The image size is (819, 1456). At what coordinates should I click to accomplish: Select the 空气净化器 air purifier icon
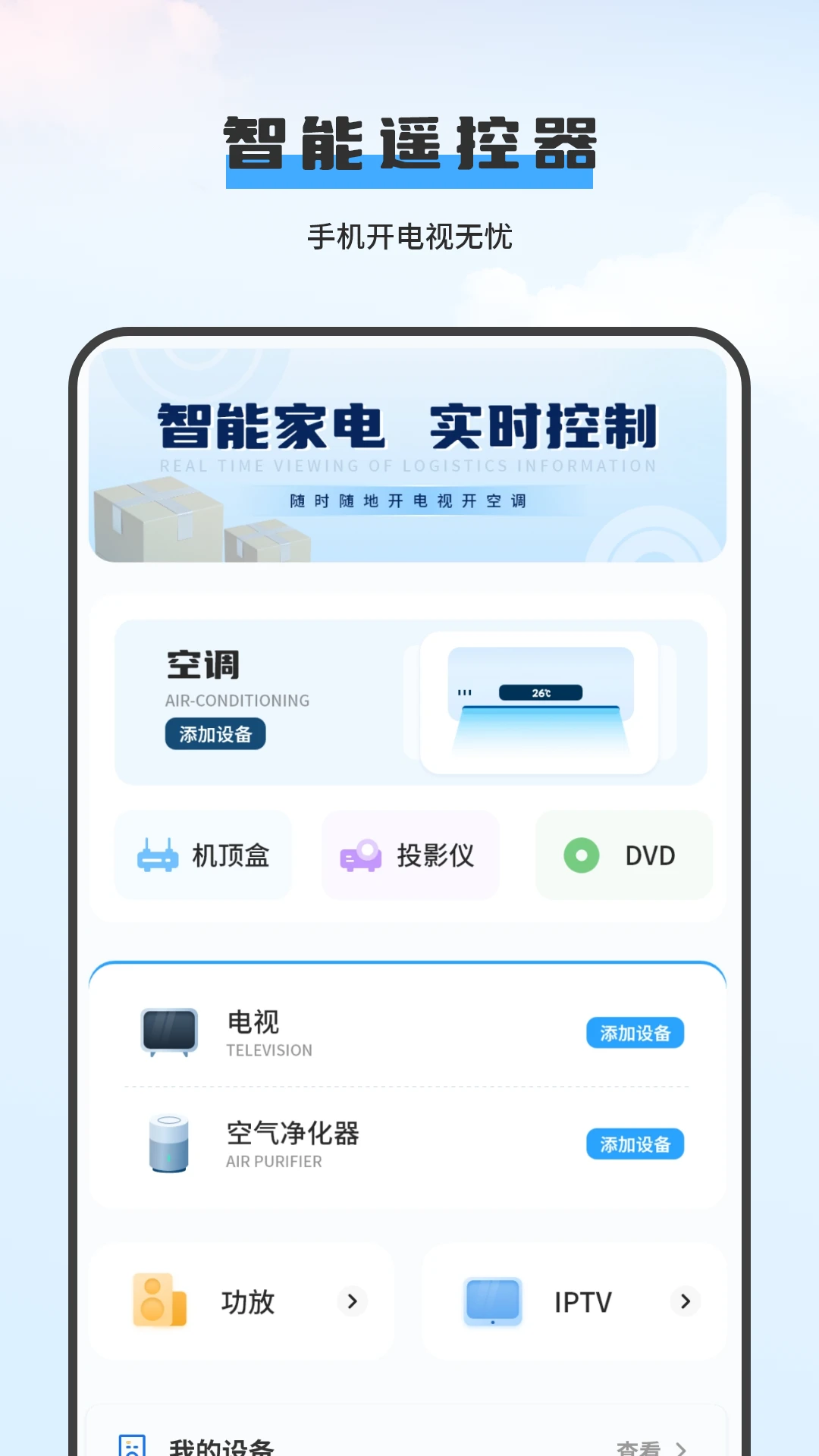pos(170,1144)
